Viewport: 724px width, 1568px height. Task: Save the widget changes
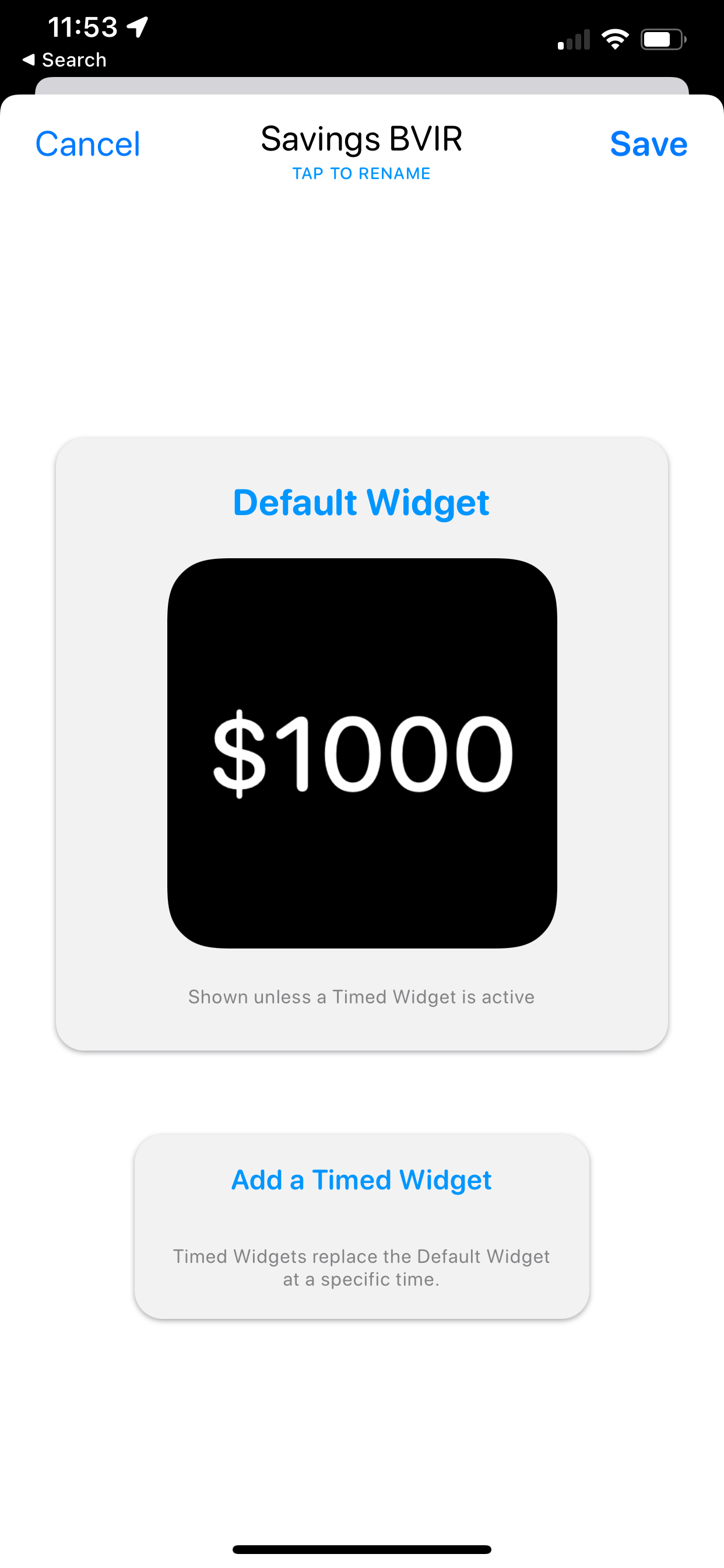pyautogui.click(x=648, y=144)
